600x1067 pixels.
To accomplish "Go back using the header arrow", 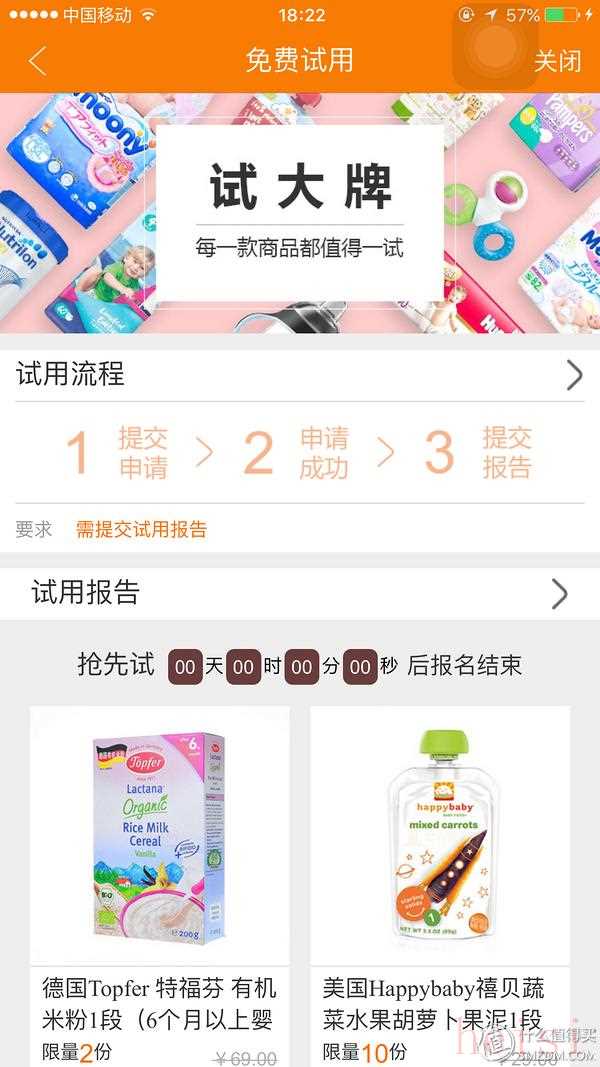I will point(38,61).
